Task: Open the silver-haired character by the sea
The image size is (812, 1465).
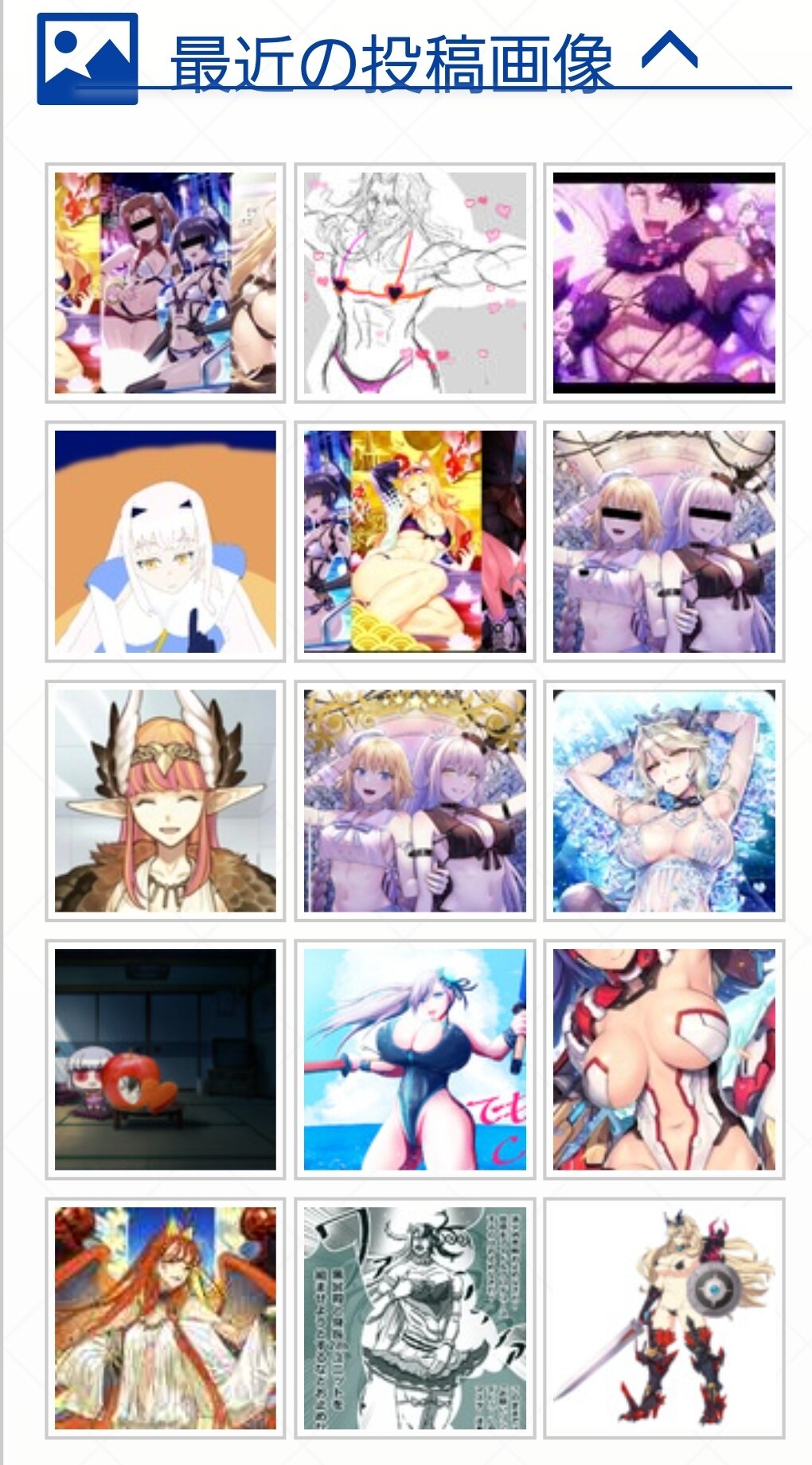Action: [x=415, y=1059]
